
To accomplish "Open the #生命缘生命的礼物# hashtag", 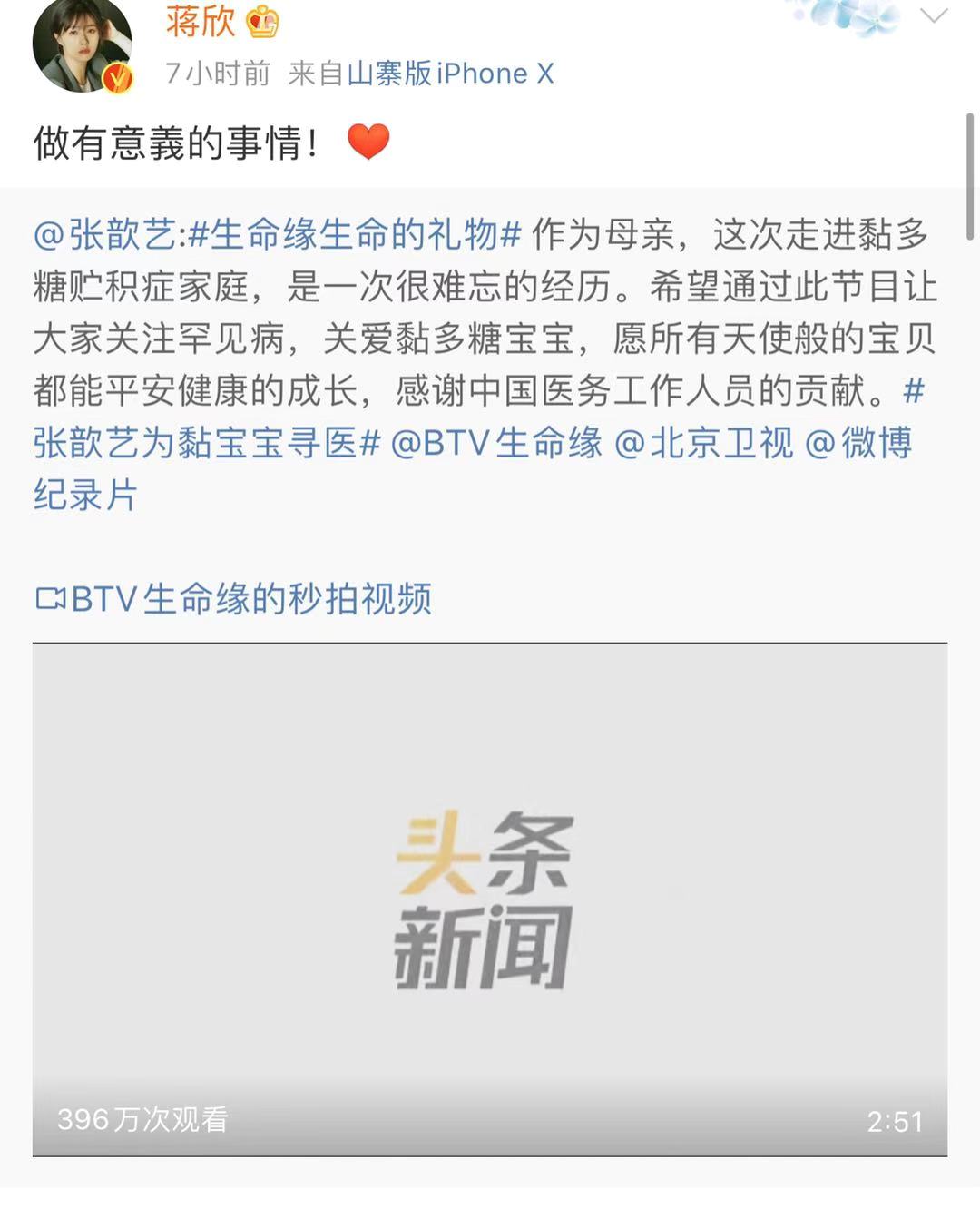I will tap(355, 235).
